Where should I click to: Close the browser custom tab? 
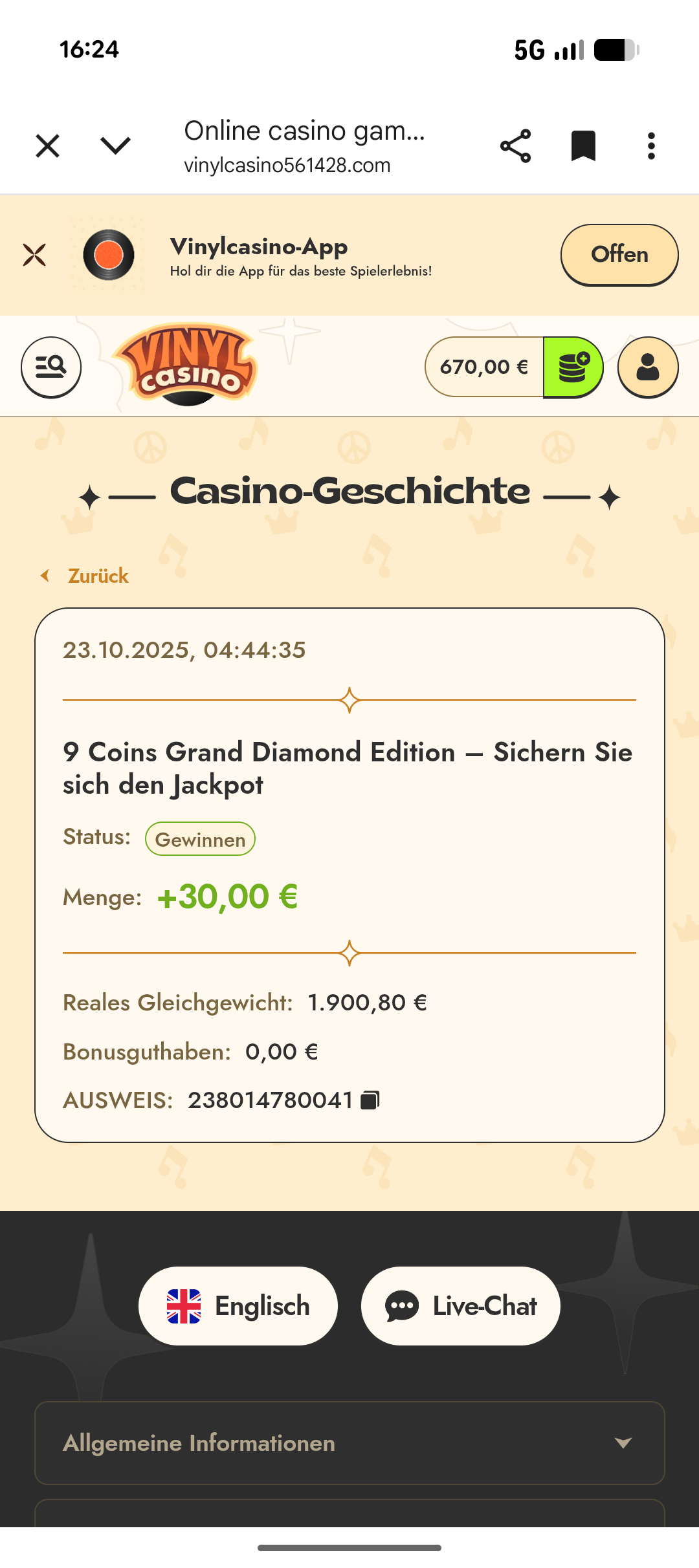(x=48, y=146)
